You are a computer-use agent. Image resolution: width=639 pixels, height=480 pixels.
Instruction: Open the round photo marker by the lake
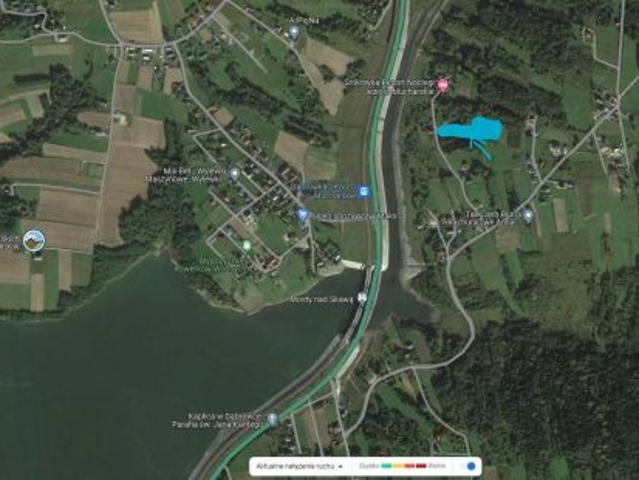pos(33,240)
